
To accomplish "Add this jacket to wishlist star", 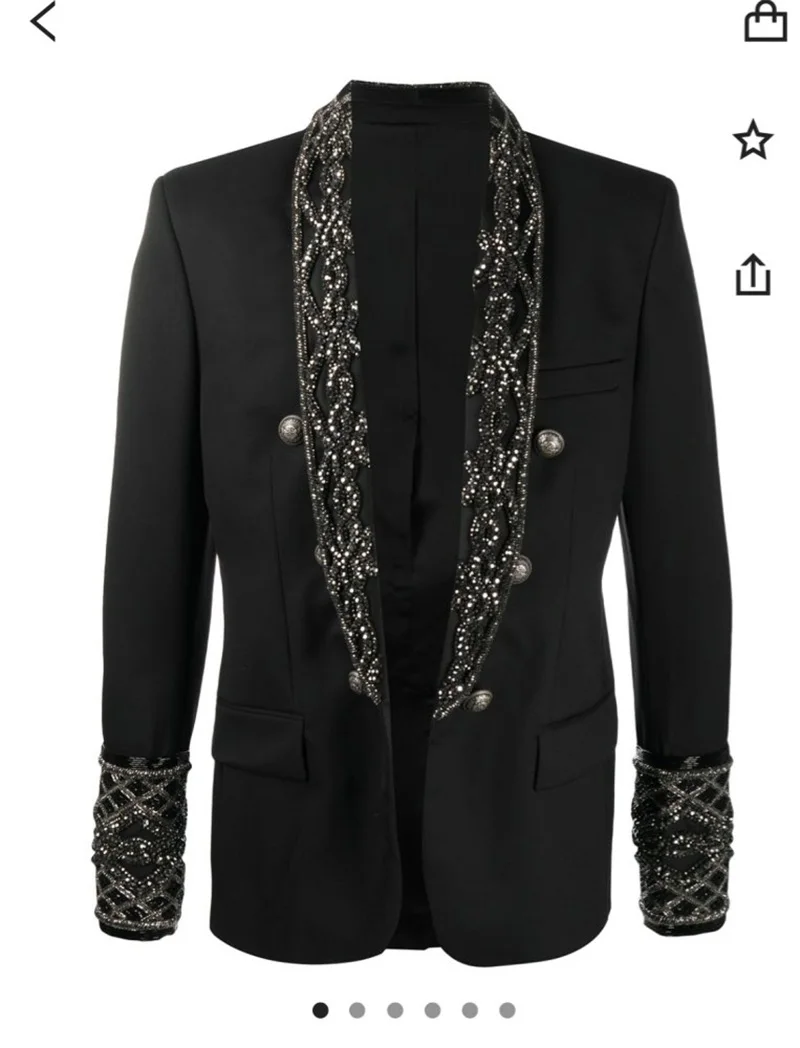I will 753,140.
